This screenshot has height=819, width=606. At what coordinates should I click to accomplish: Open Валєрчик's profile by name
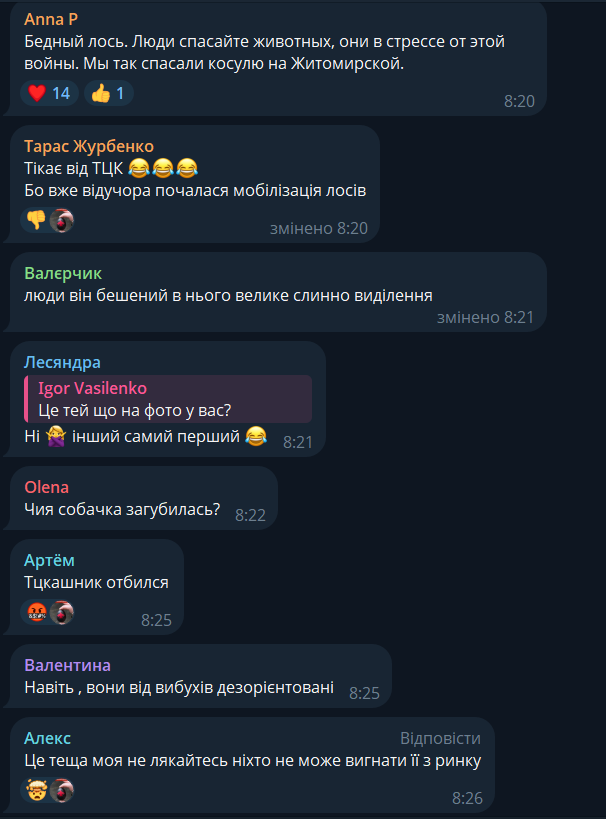click(63, 273)
